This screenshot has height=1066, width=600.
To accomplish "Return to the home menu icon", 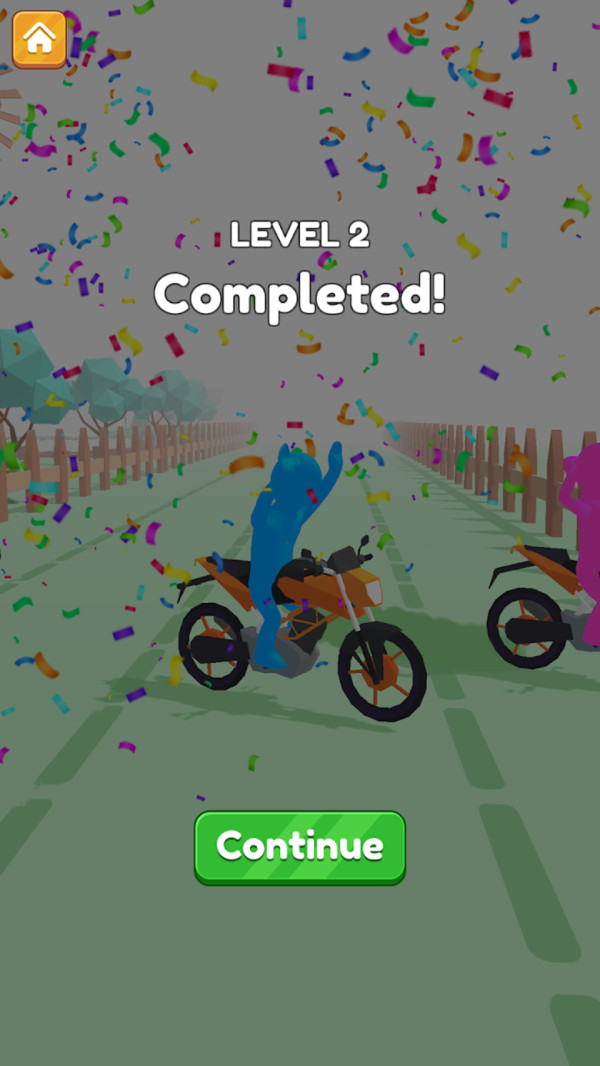I will tap(39, 39).
